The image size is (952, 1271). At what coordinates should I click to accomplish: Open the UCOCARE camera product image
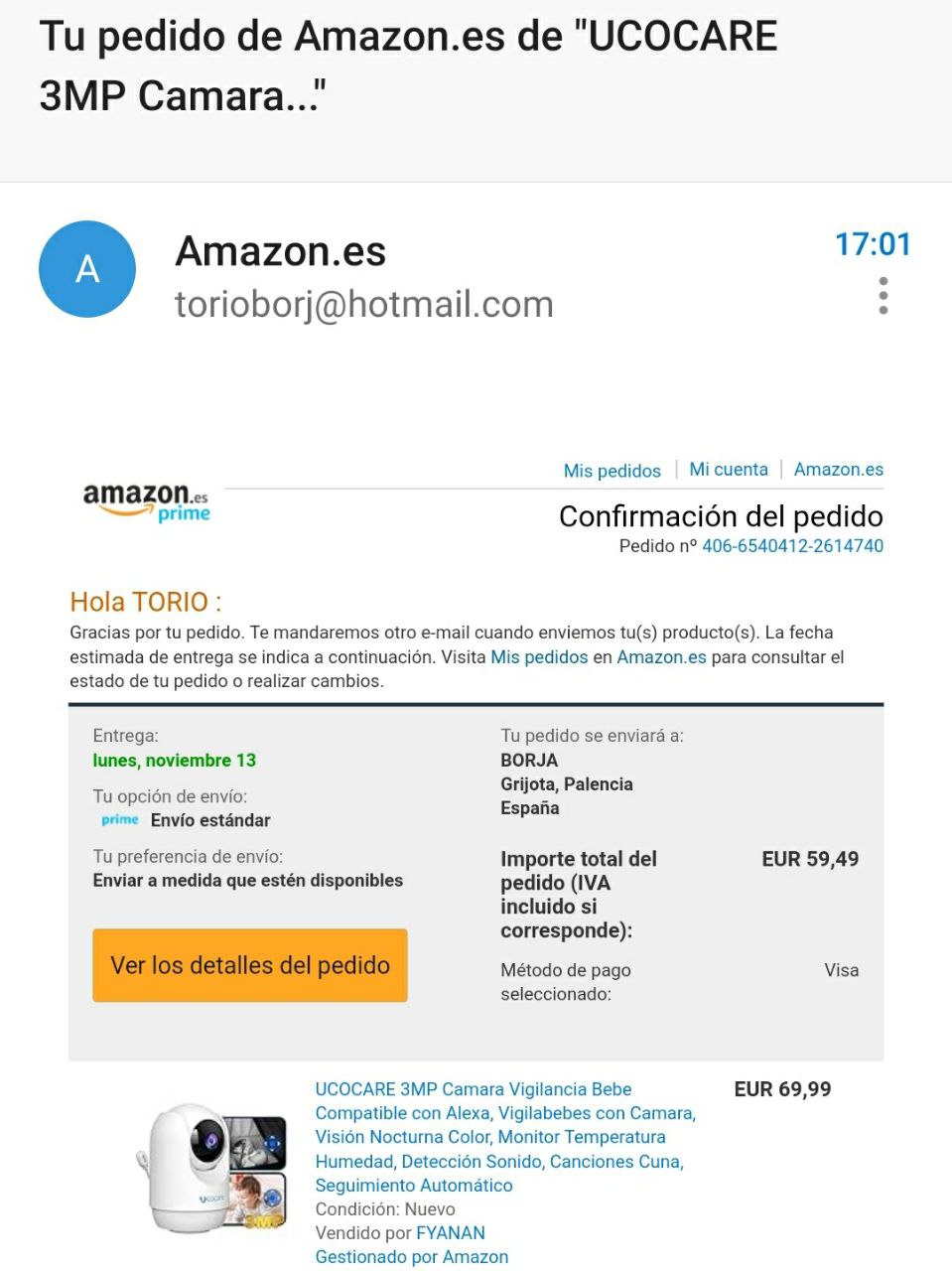pos(213,1168)
